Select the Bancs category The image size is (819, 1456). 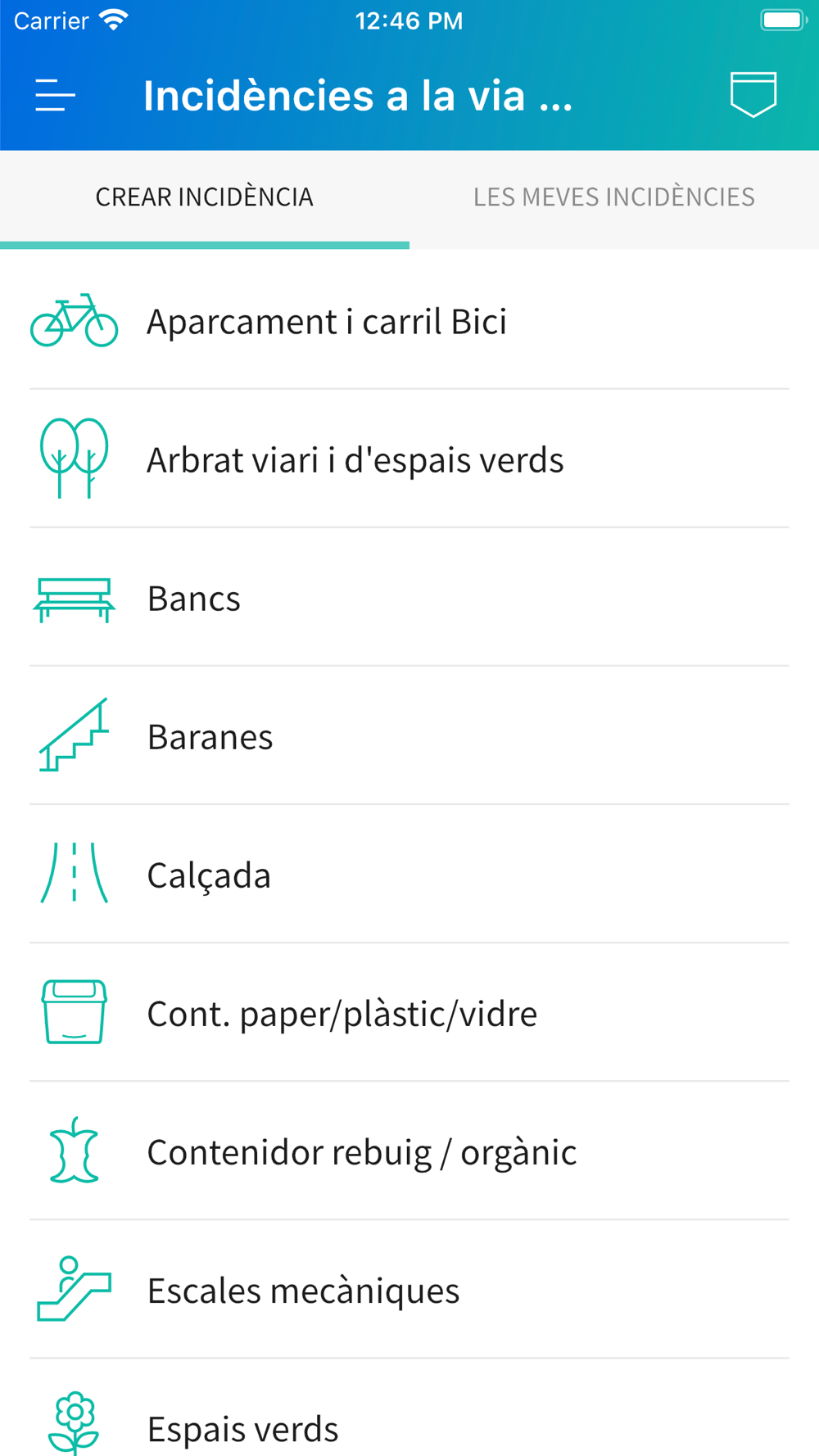pos(409,598)
